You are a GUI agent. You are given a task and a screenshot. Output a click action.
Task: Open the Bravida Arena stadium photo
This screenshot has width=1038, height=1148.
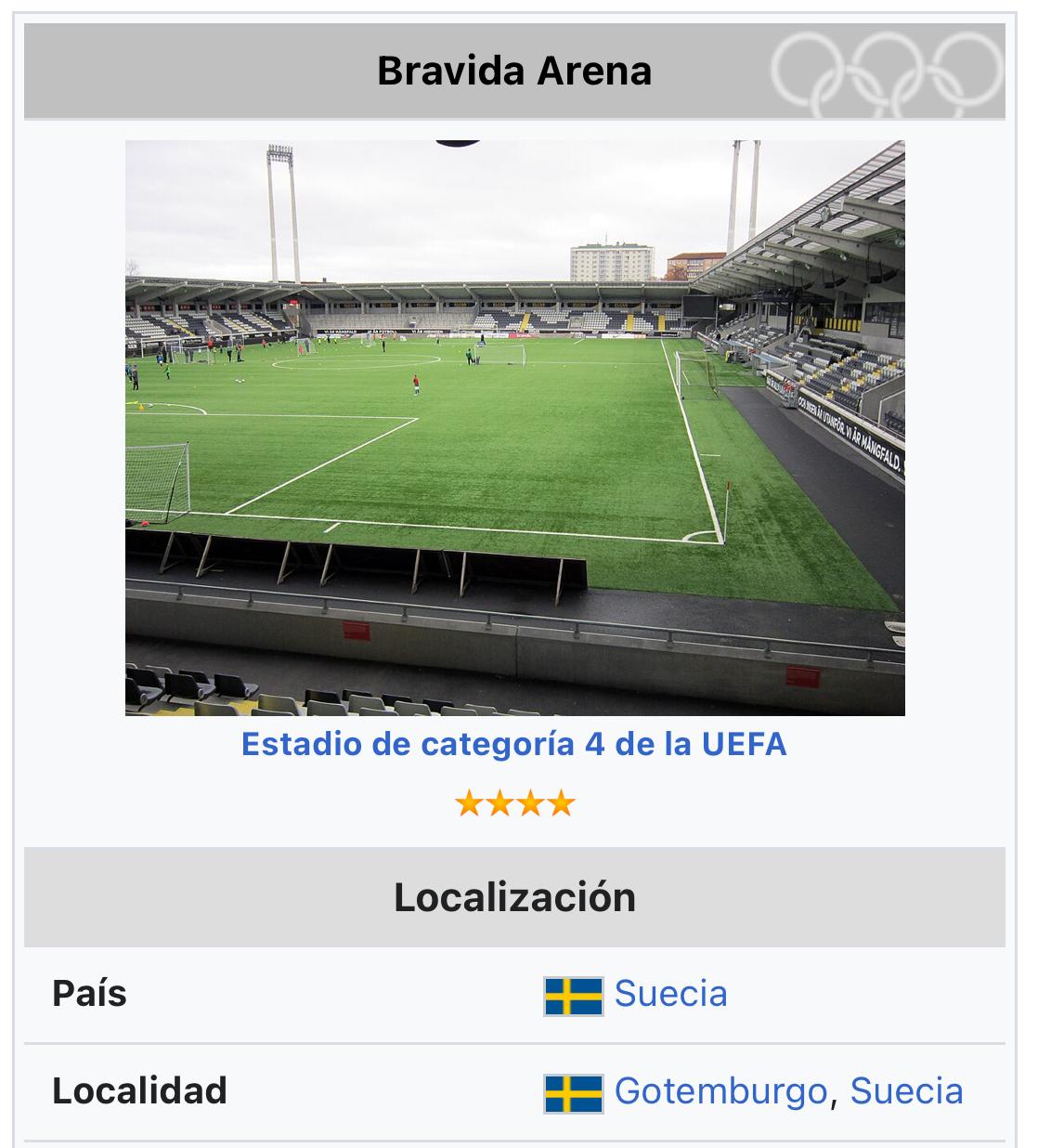pyautogui.click(x=514, y=427)
